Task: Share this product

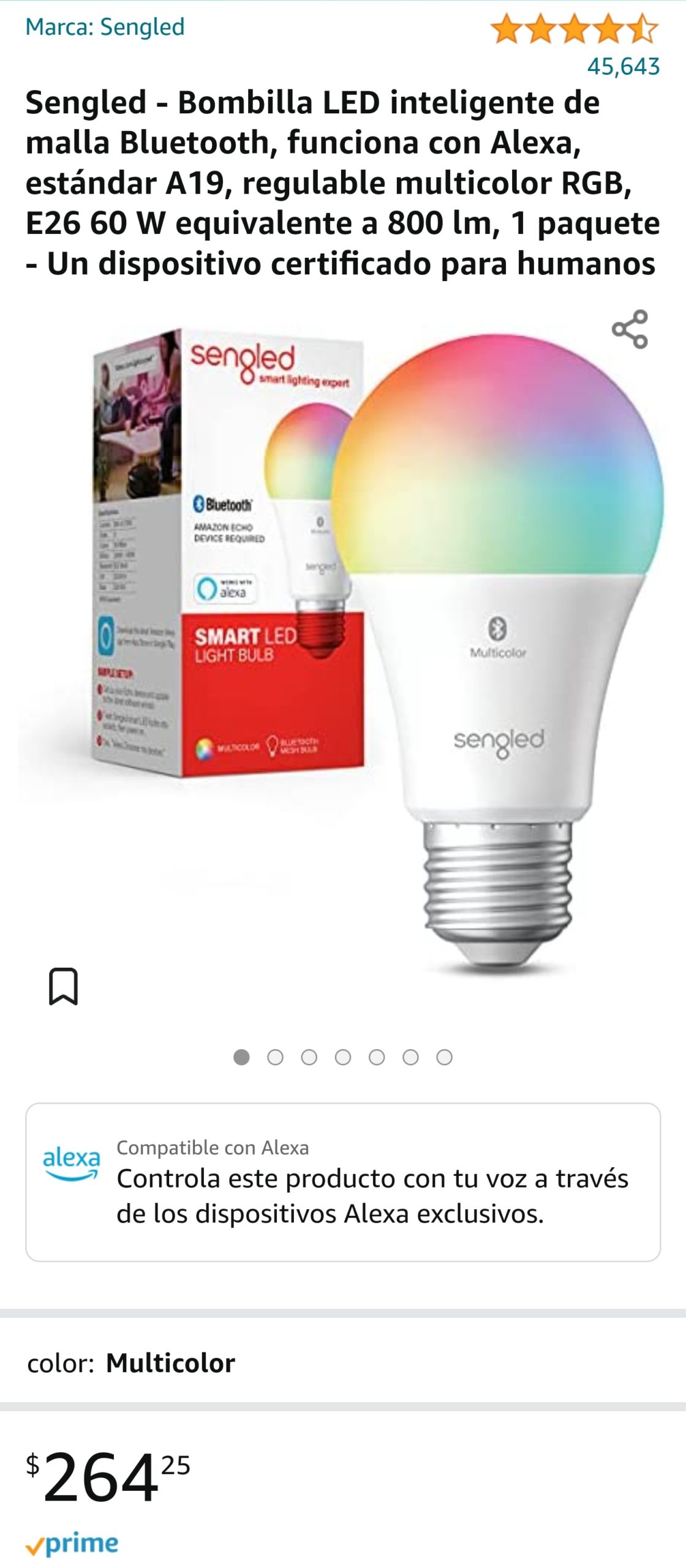Action: pyautogui.click(x=630, y=330)
